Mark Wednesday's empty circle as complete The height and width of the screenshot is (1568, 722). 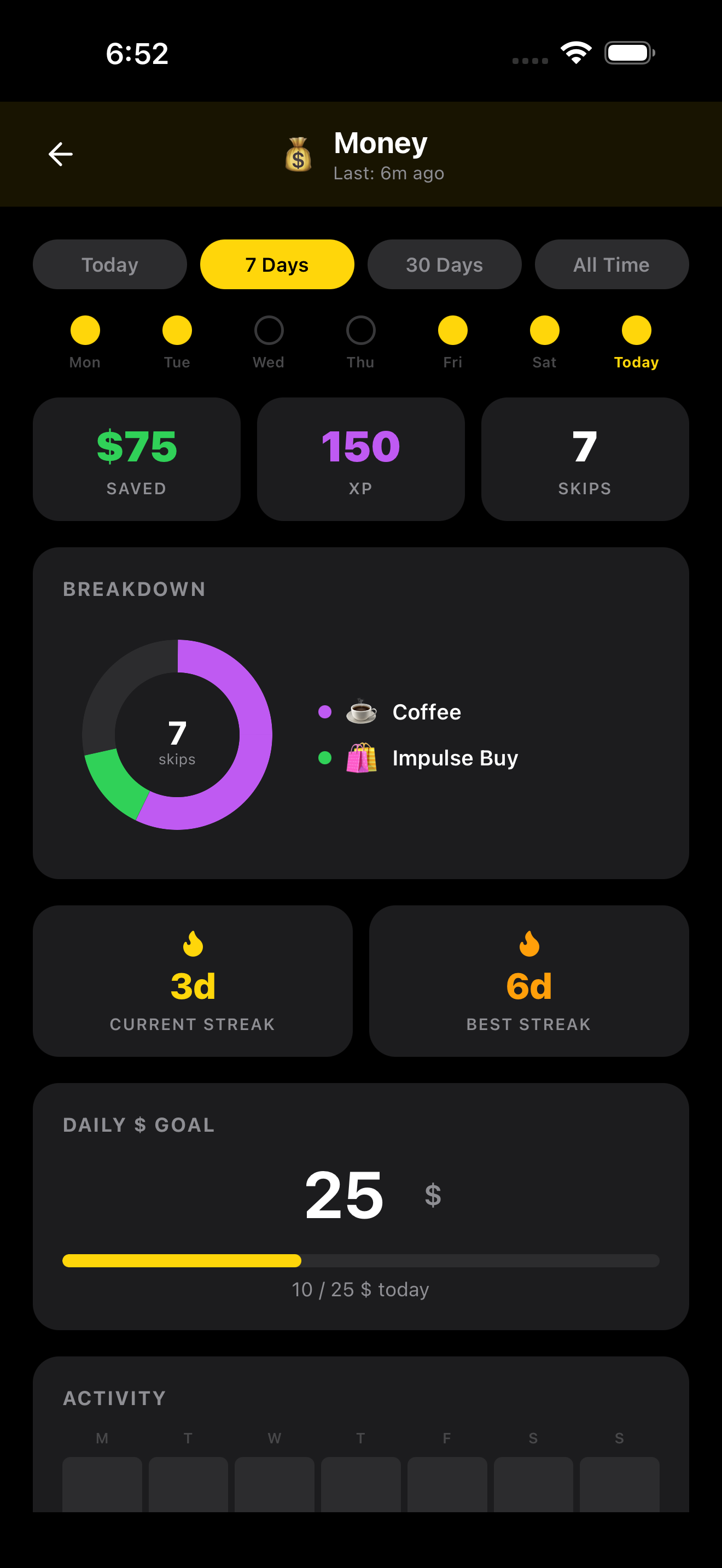pos(269,331)
